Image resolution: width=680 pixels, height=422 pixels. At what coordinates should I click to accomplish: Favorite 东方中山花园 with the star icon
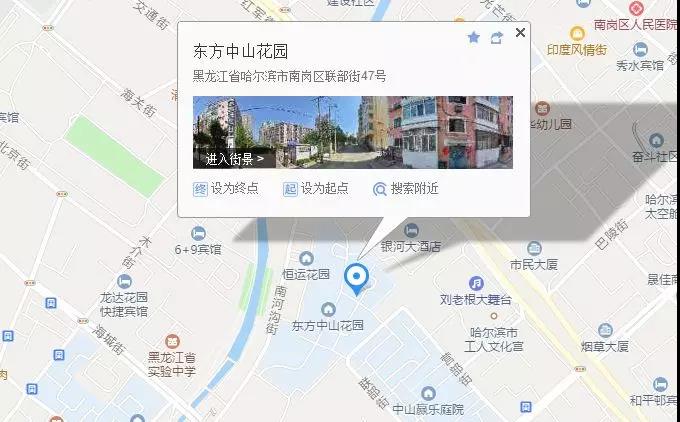474,38
